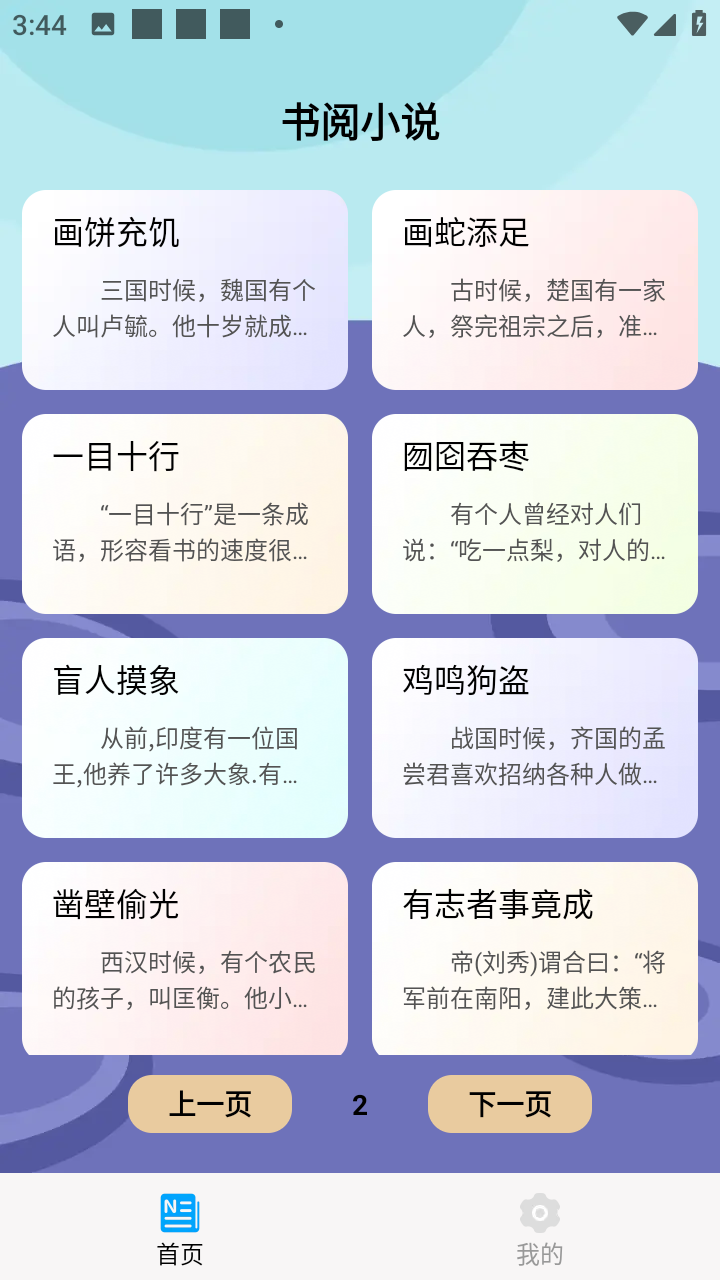
Task: Open the story 画饼充饥
Action: click(185, 290)
